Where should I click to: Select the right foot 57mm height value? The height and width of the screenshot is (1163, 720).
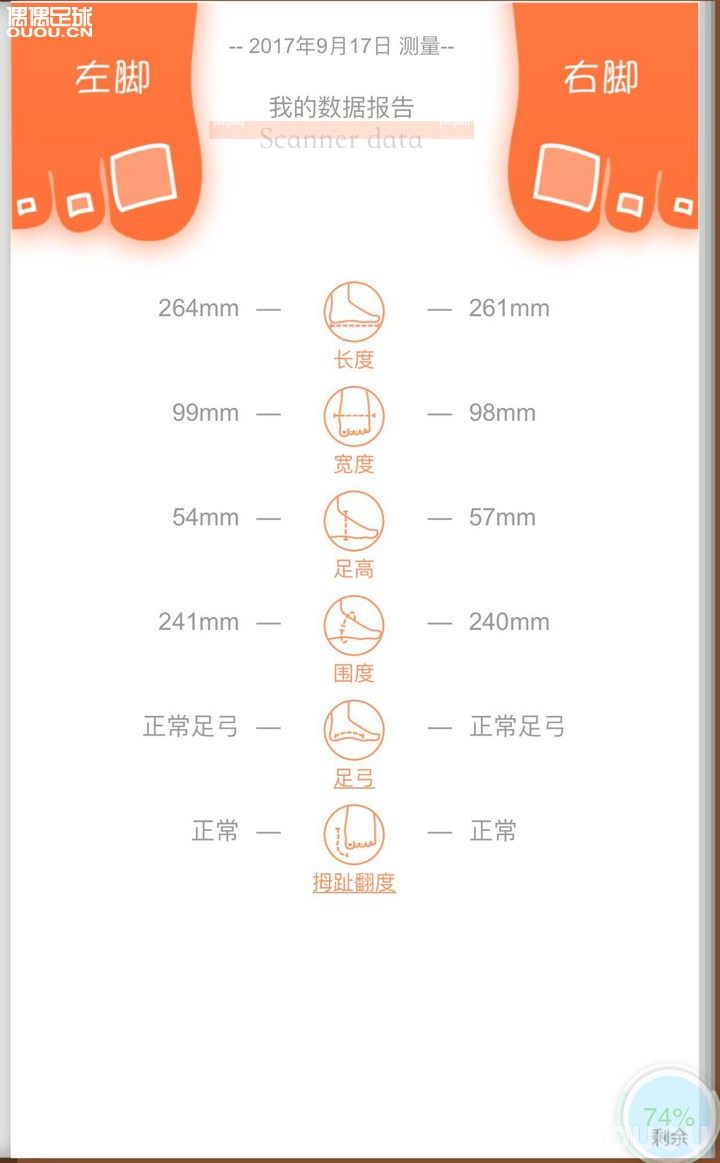click(x=502, y=518)
